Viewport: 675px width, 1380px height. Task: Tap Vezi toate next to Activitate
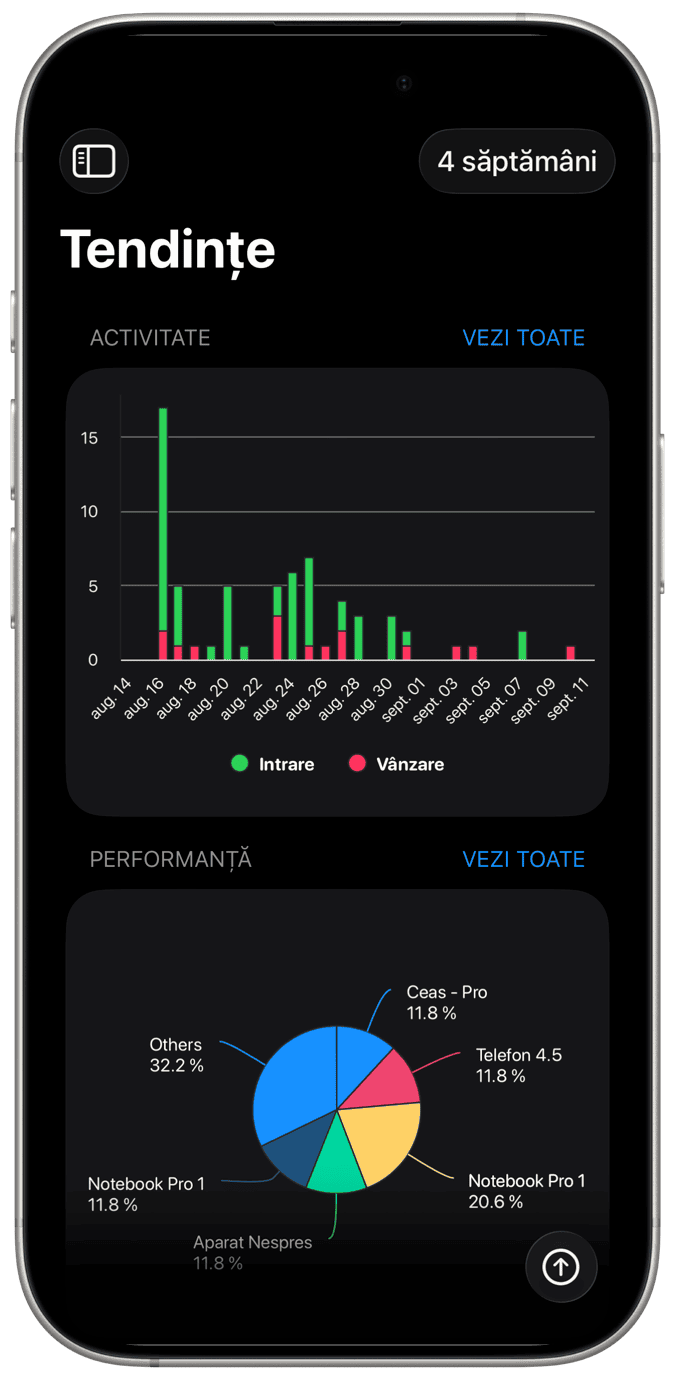coord(523,338)
